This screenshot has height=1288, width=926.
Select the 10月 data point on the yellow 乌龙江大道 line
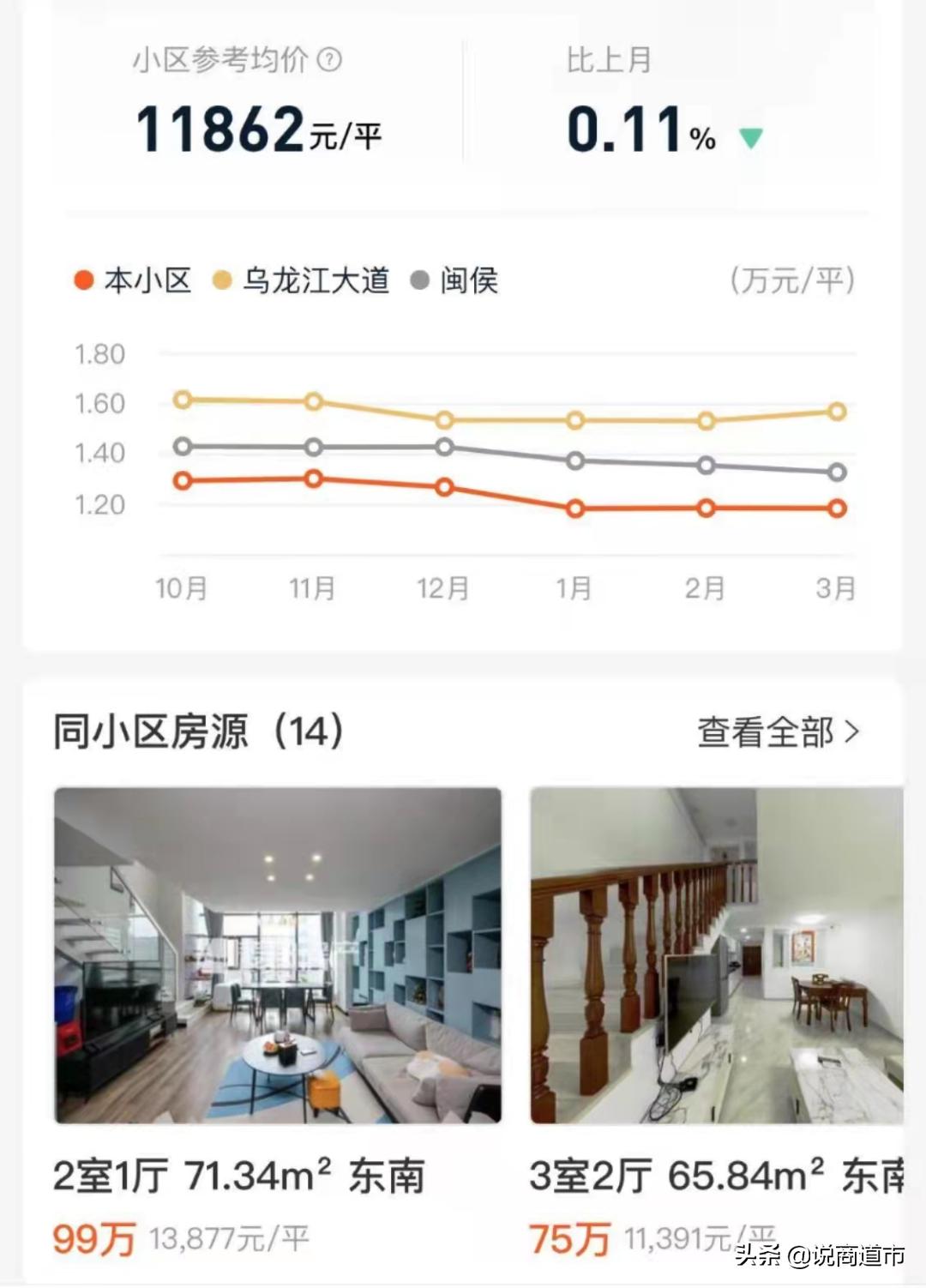pyautogui.click(x=181, y=400)
